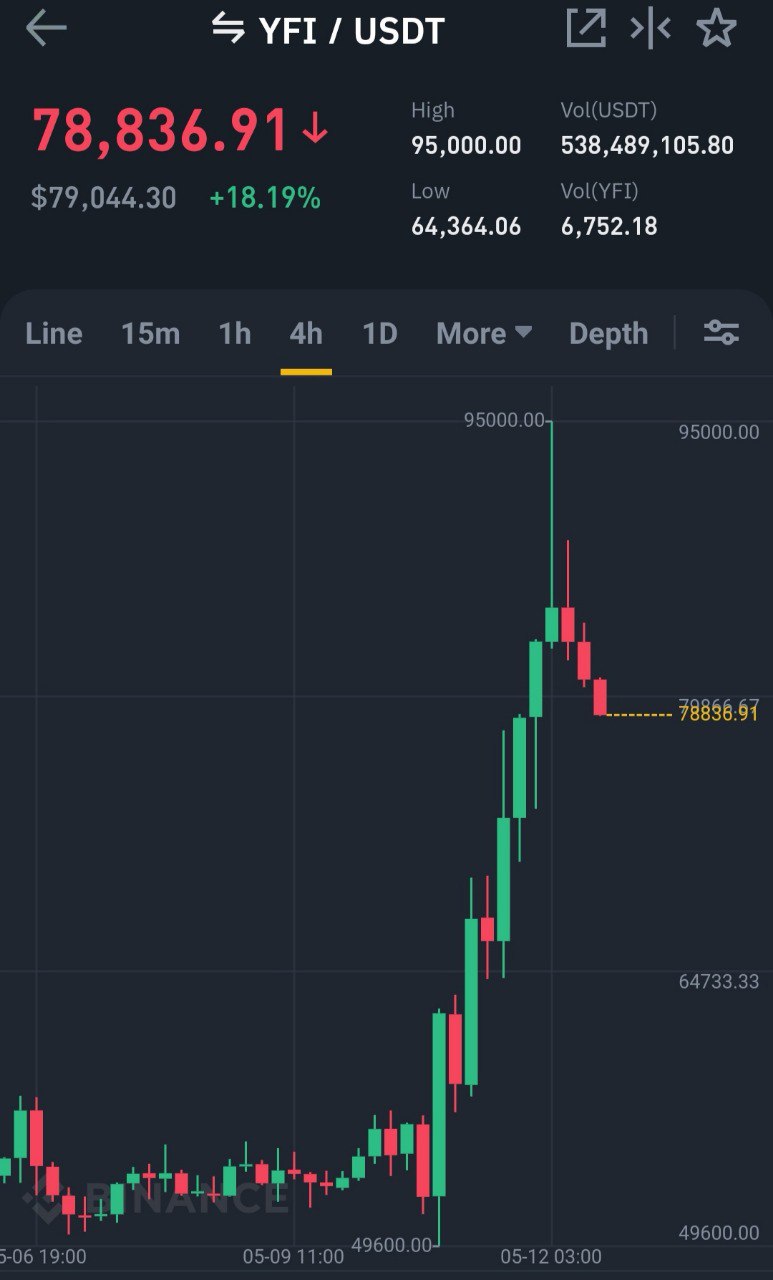Go back using the arrow icon

[x=46, y=28]
